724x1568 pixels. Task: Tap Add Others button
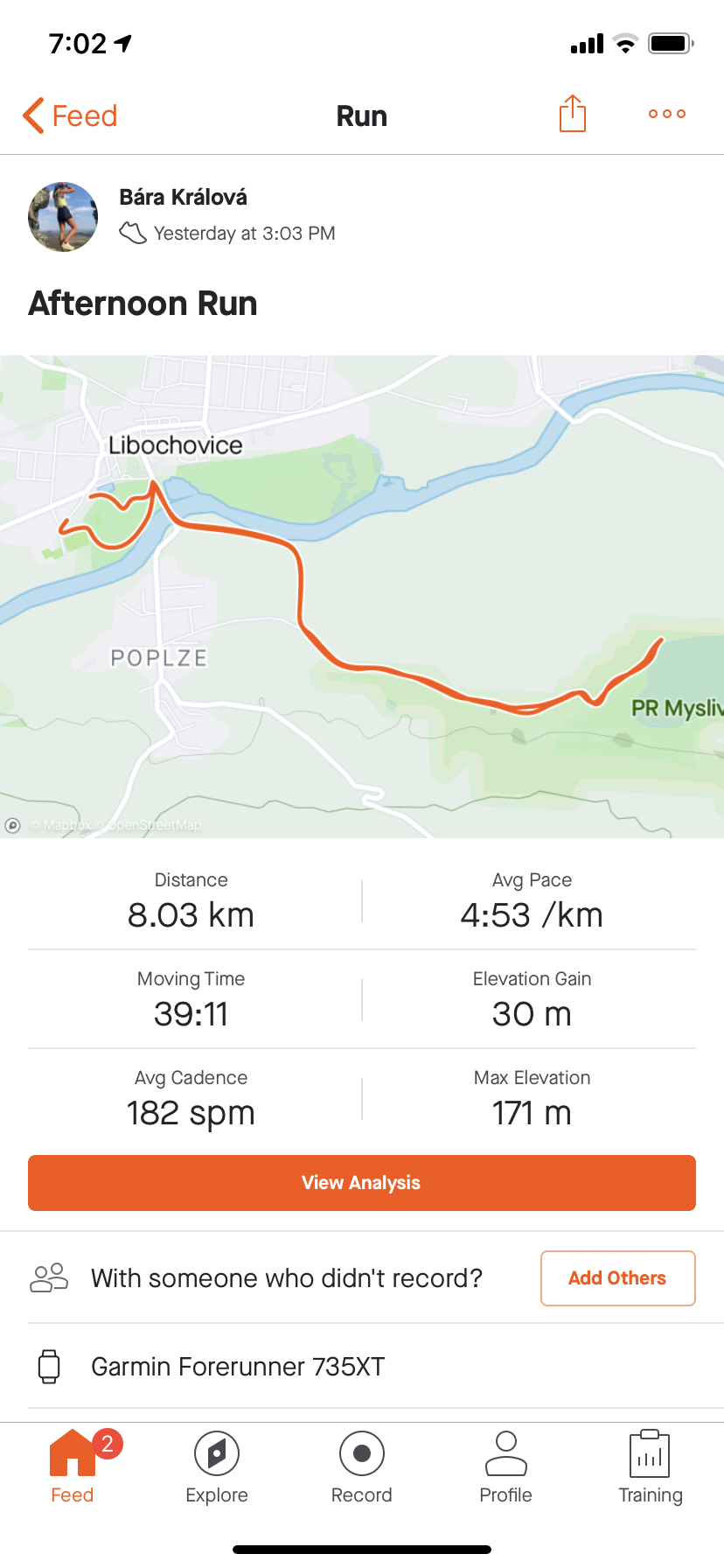point(618,1278)
